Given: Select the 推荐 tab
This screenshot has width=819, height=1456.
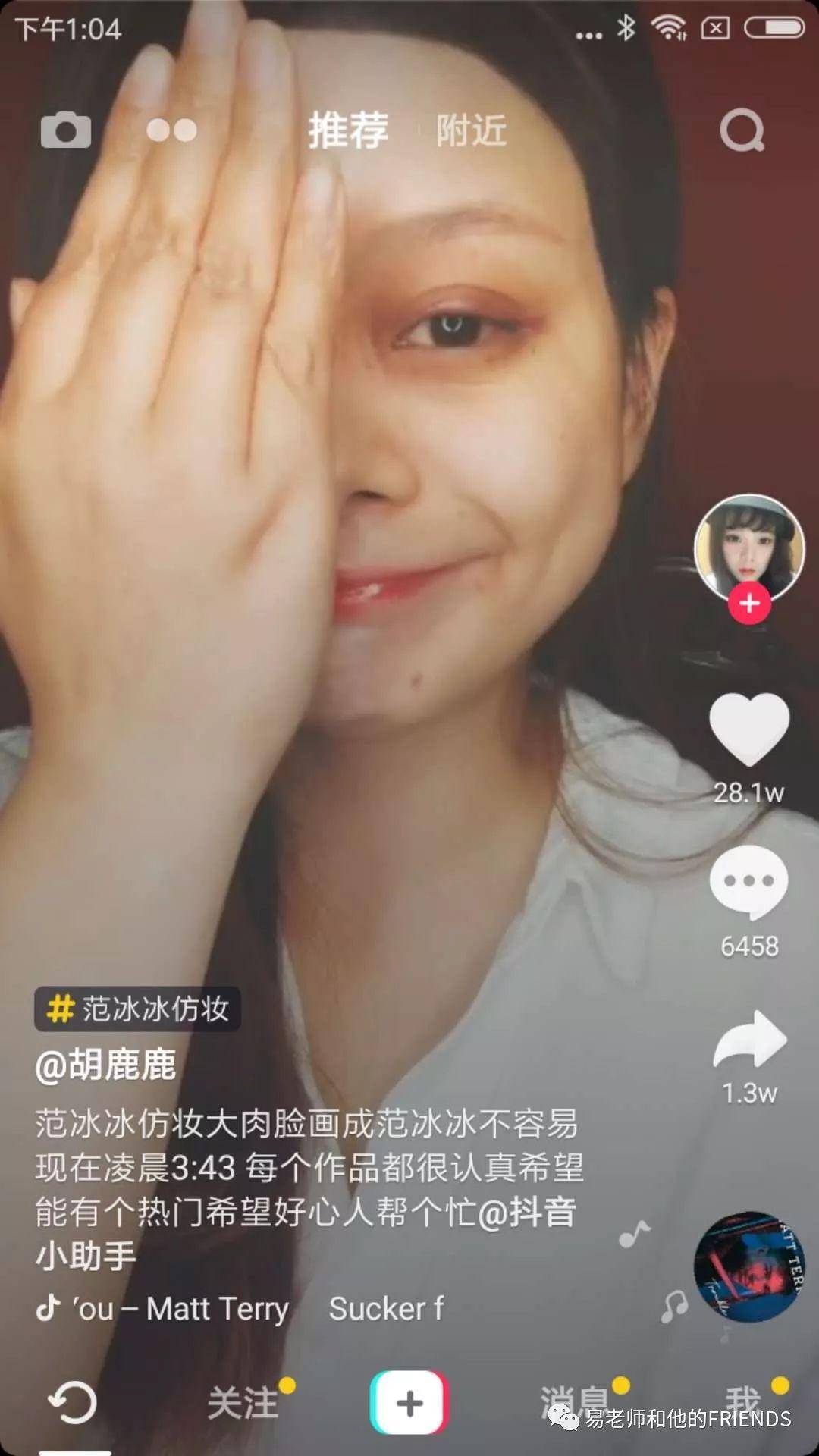Looking at the screenshot, I should pyautogui.click(x=349, y=130).
